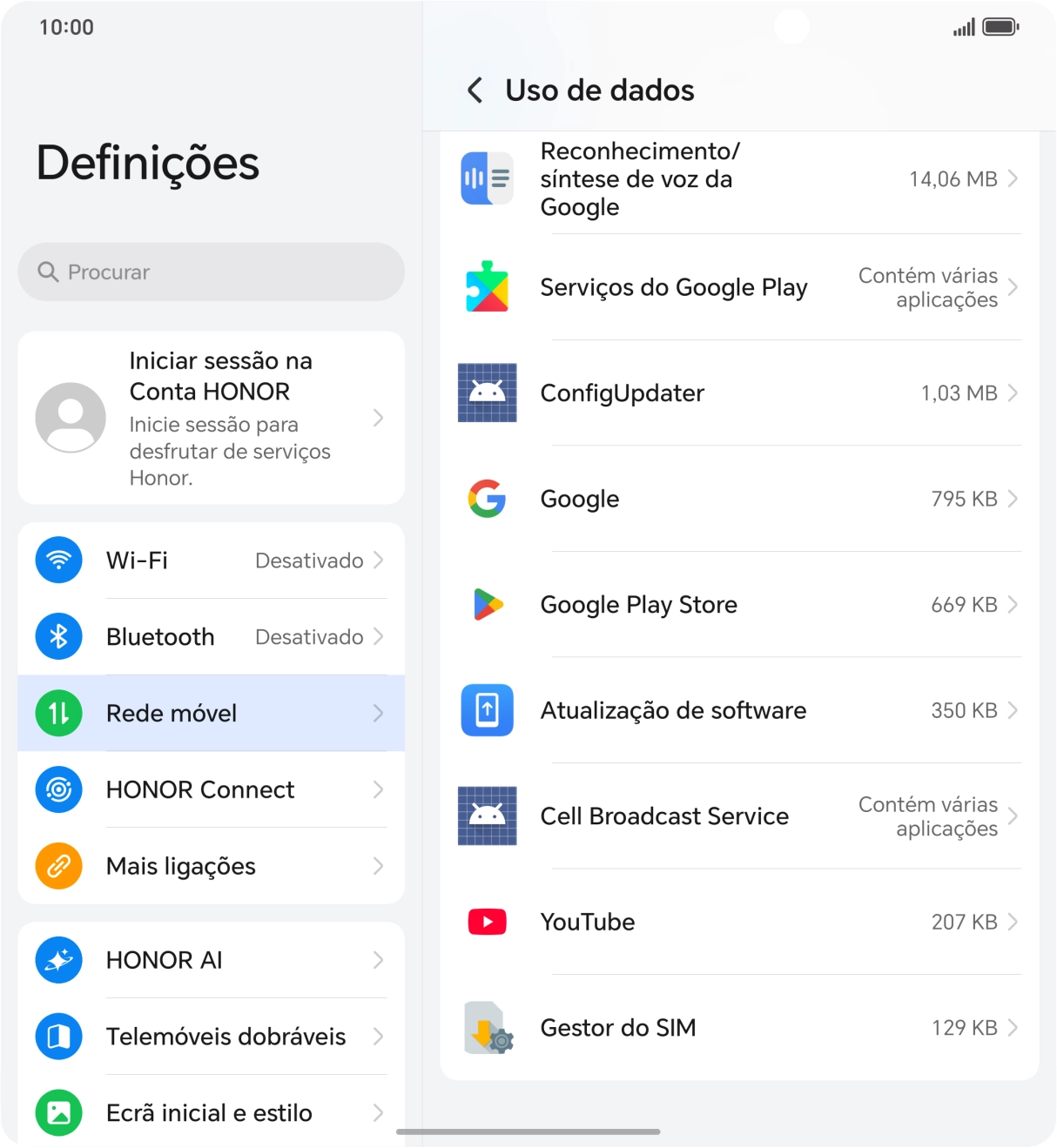Go back from Uso de dados
Image resolution: width=1057 pixels, height=1148 pixels.
coord(475,90)
